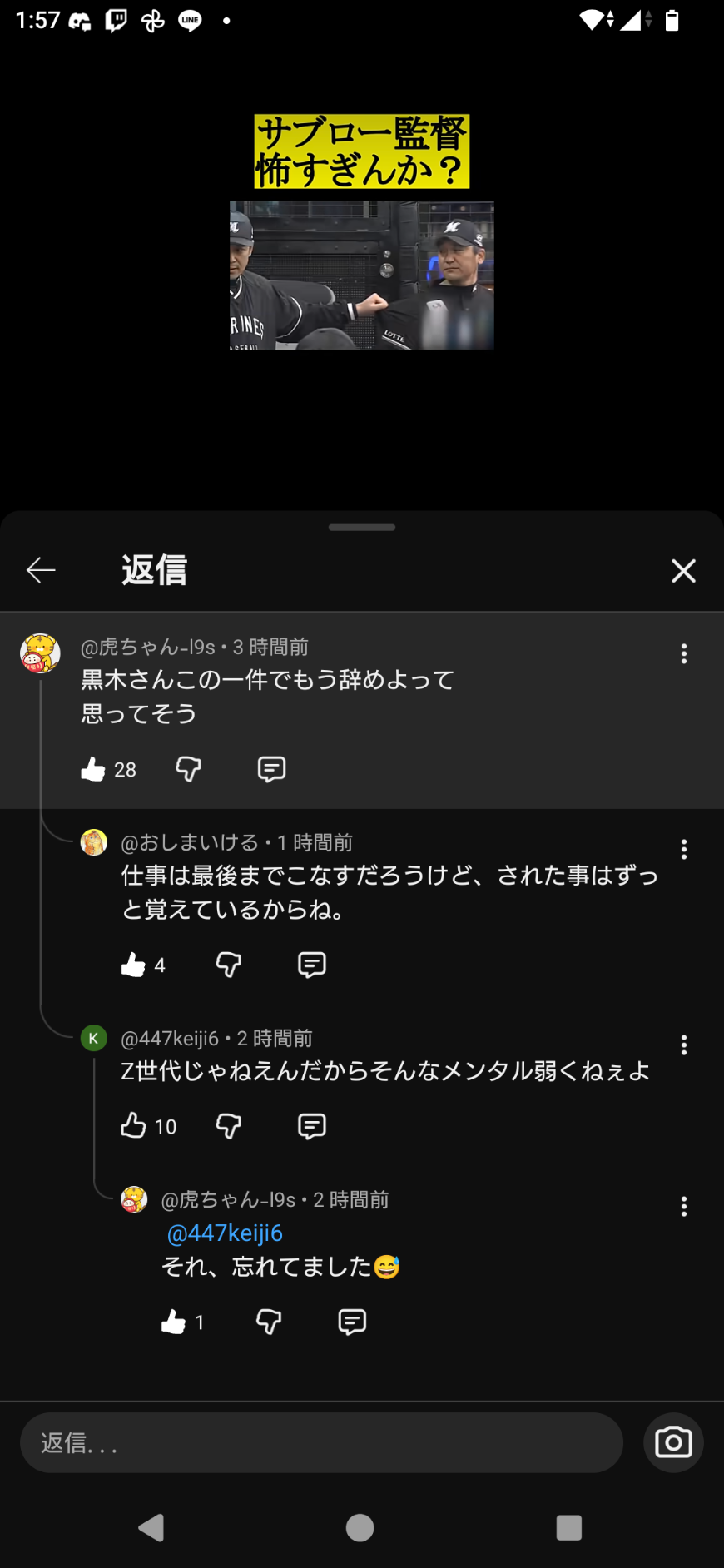Go back from the 返信 replies panel
The image size is (724, 1568).
(x=41, y=570)
